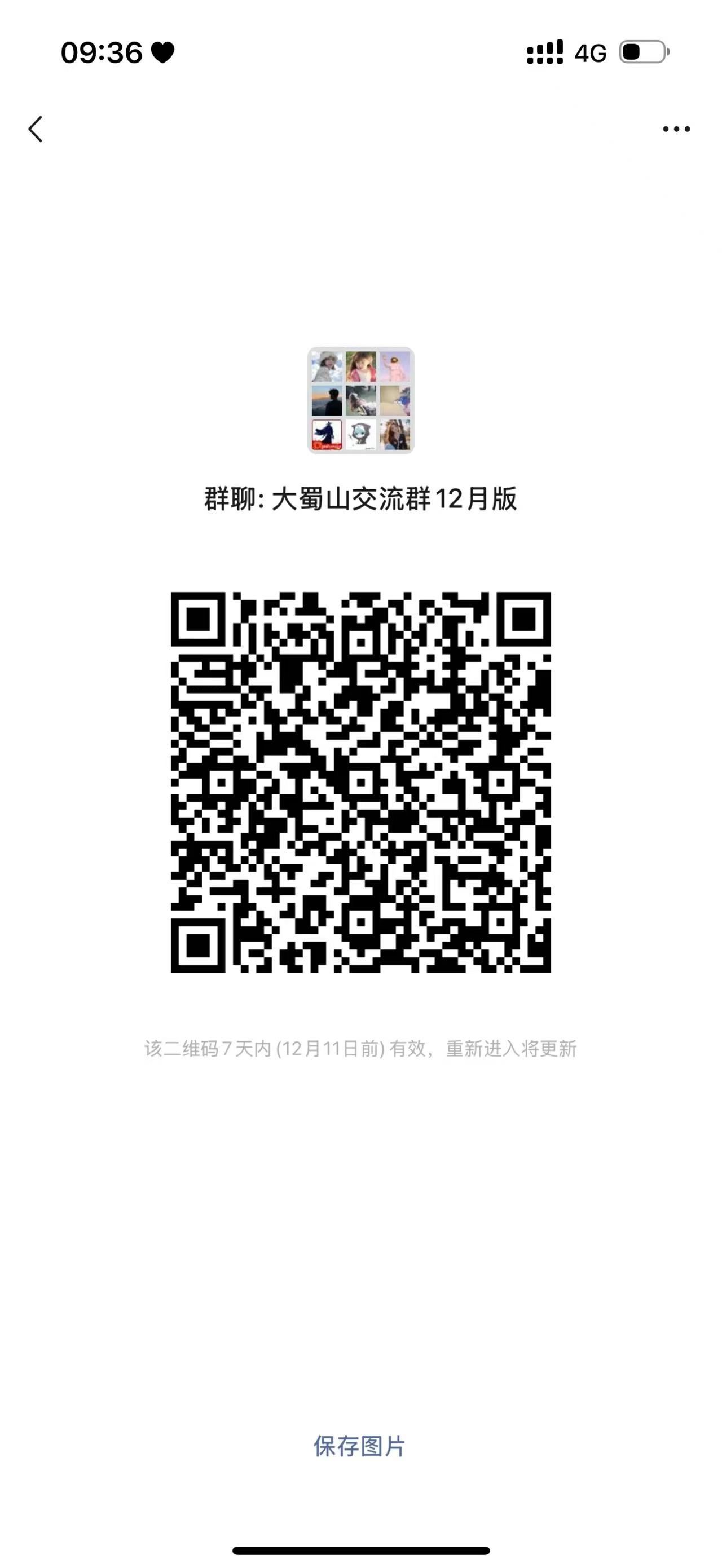The width and height of the screenshot is (722, 1568).
Task: Tap 保存图片 to save the image
Action: pos(359,1446)
